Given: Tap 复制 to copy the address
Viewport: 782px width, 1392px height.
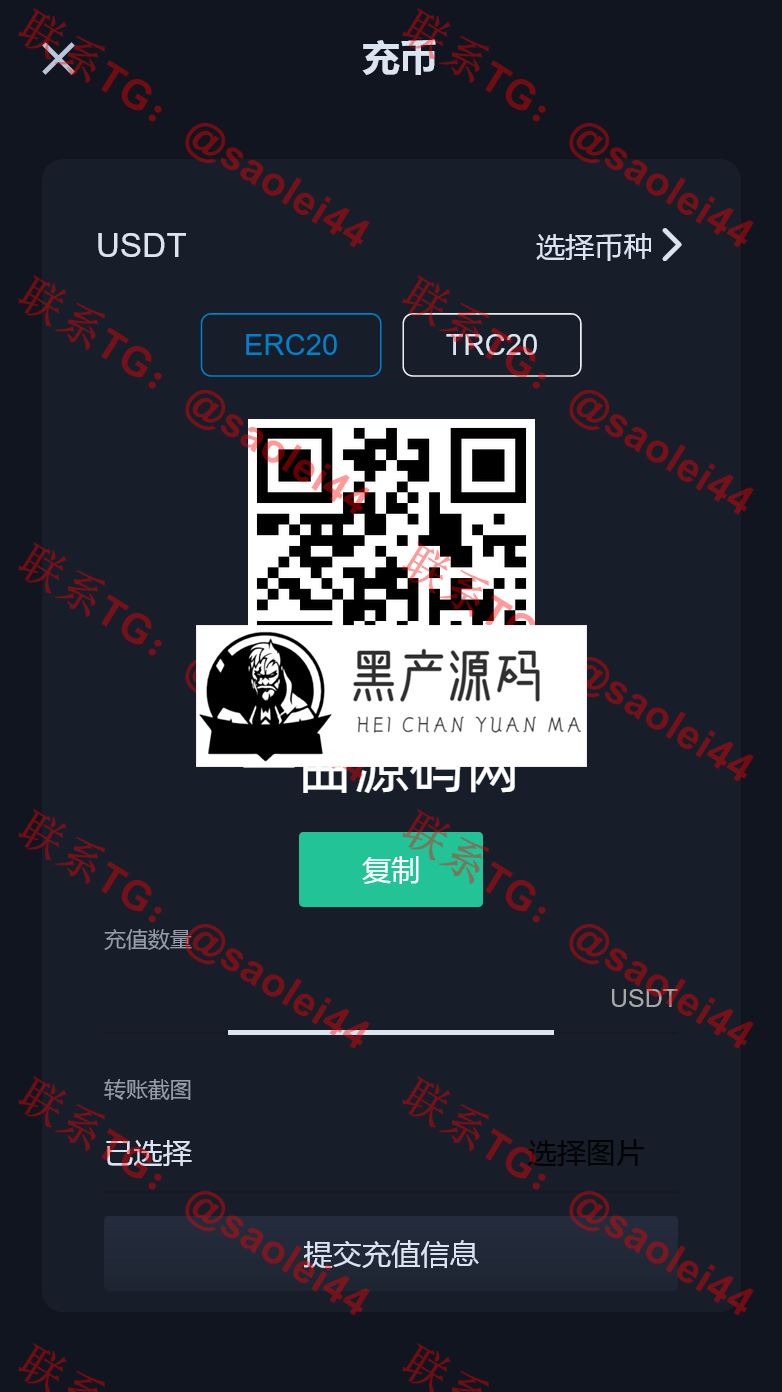Looking at the screenshot, I should pyautogui.click(x=390, y=870).
